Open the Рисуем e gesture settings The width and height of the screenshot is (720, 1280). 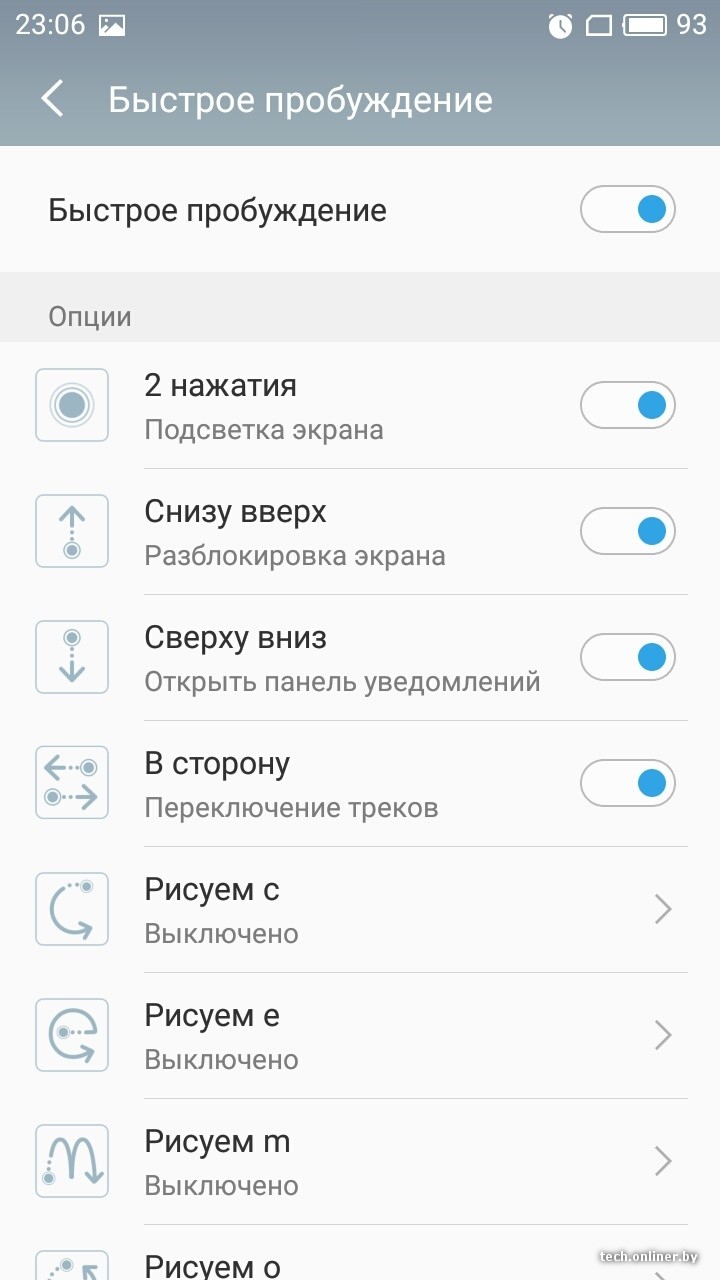click(x=400, y=1036)
